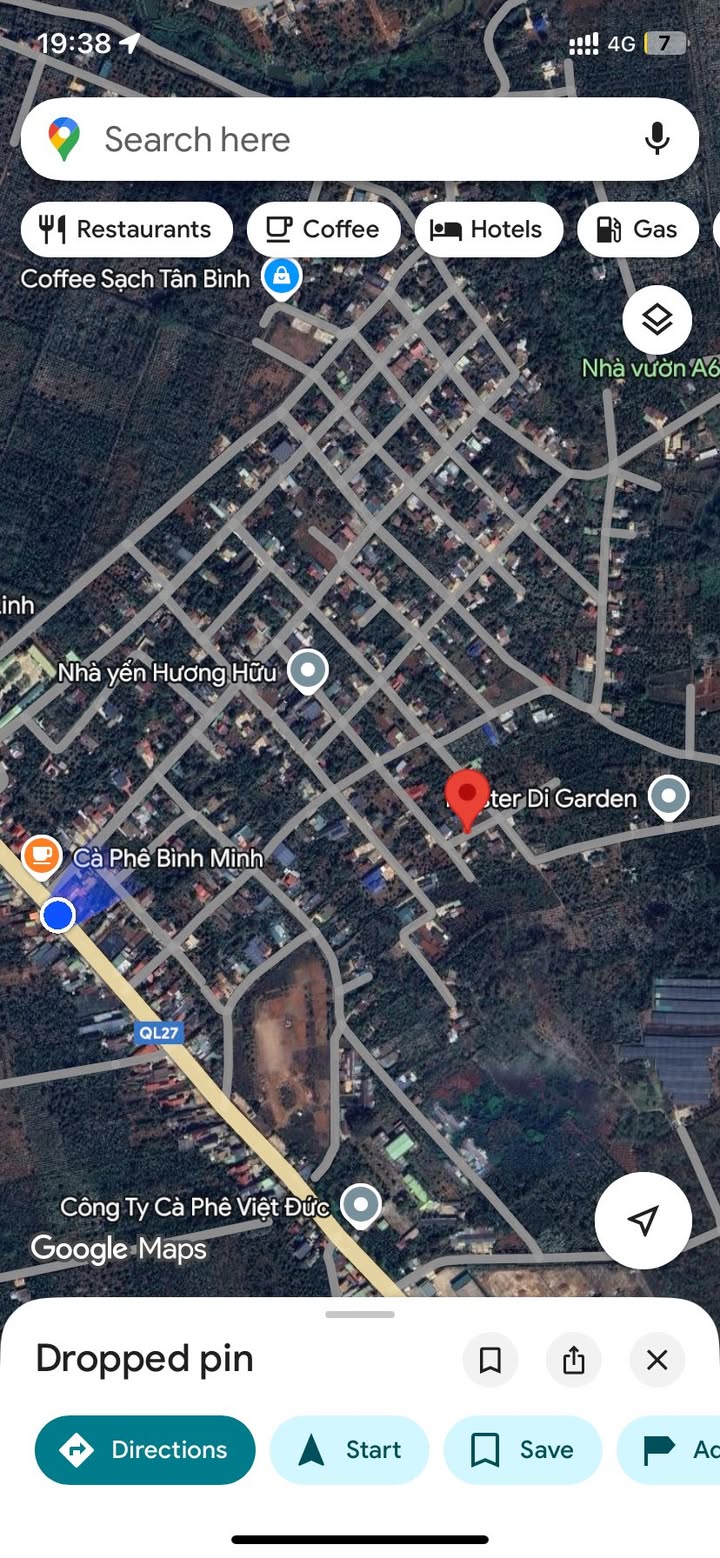
Task: Filter the map by Coffee
Action: click(x=324, y=229)
